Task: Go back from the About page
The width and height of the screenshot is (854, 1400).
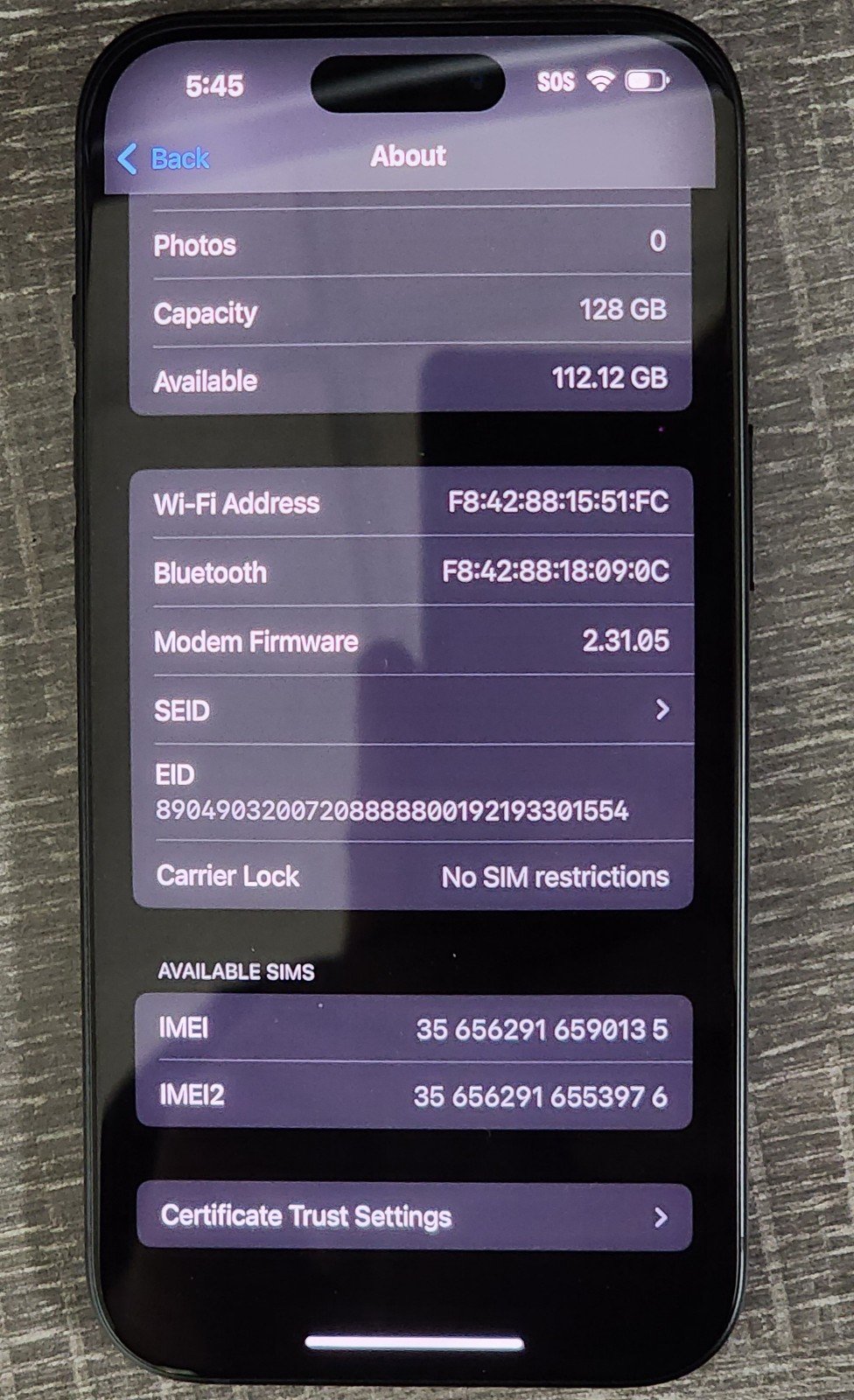Action: pyautogui.click(x=164, y=158)
